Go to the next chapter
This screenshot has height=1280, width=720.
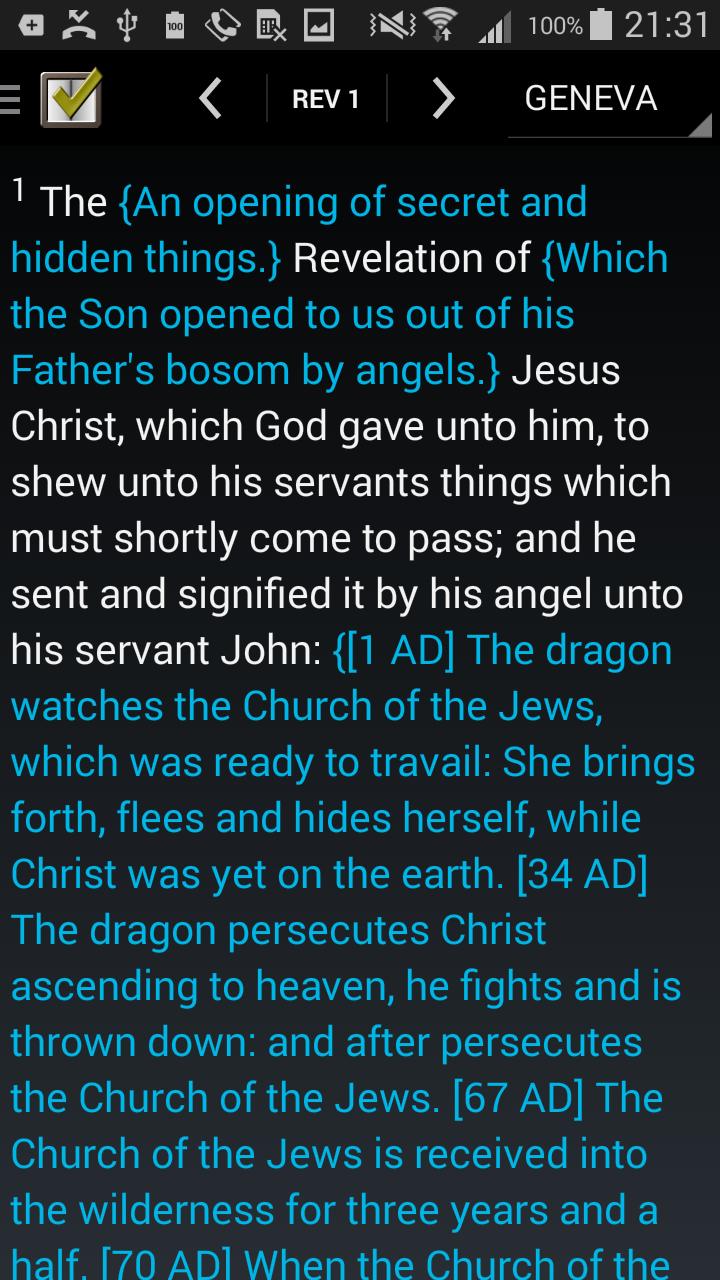pos(442,98)
